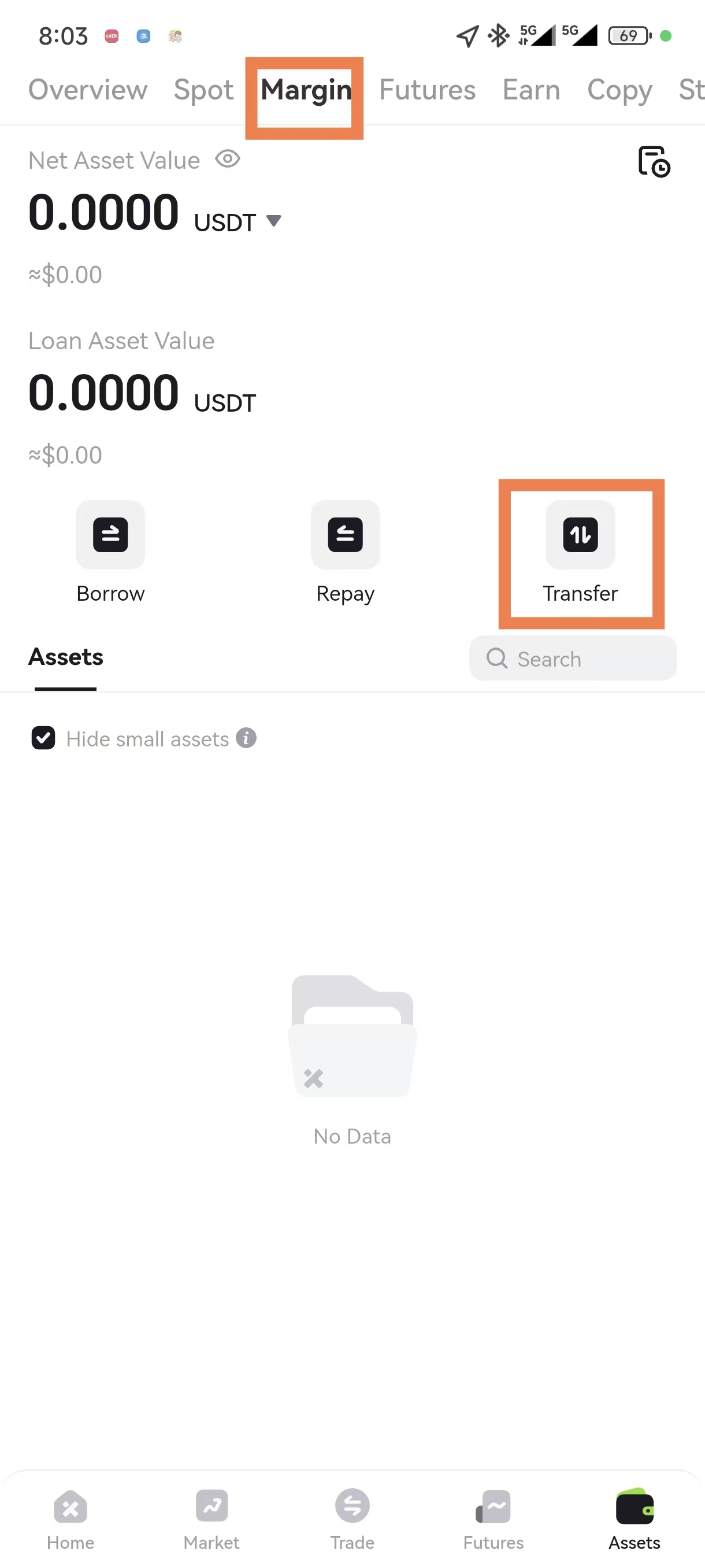Search assets in the search field
The image size is (705, 1568).
coord(573,659)
